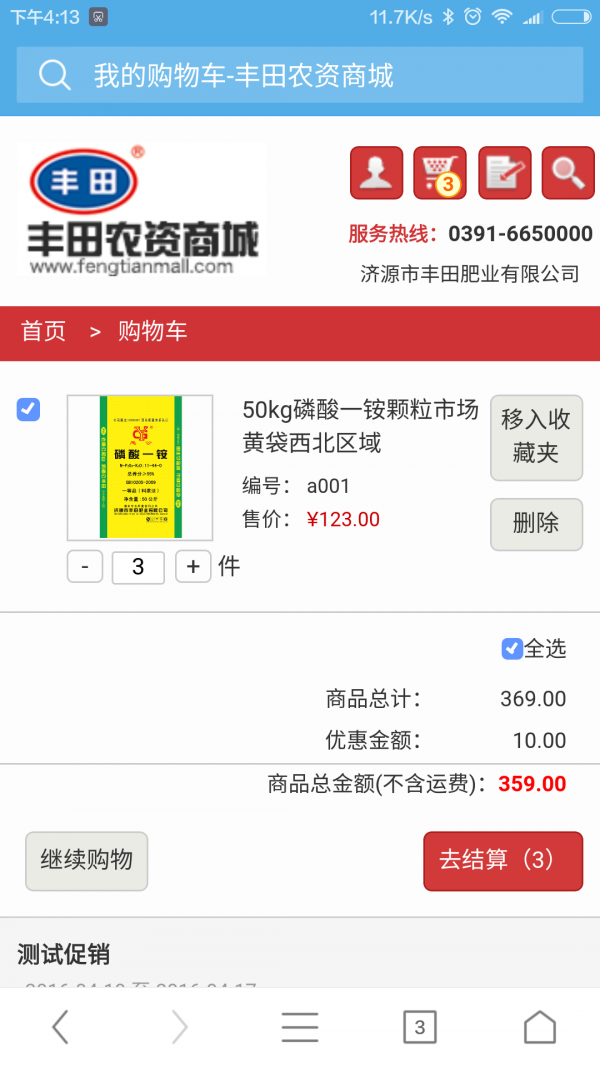Open the user account icon

[376, 173]
